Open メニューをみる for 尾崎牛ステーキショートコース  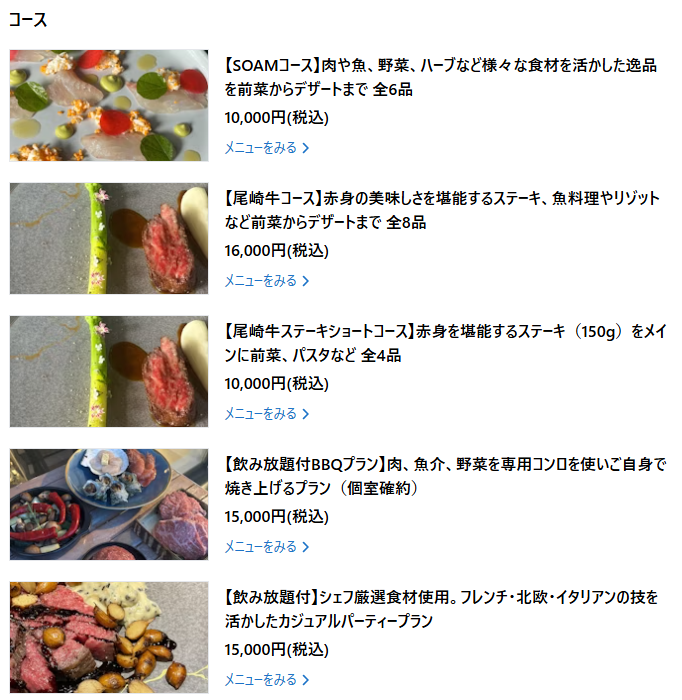pos(266,414)
